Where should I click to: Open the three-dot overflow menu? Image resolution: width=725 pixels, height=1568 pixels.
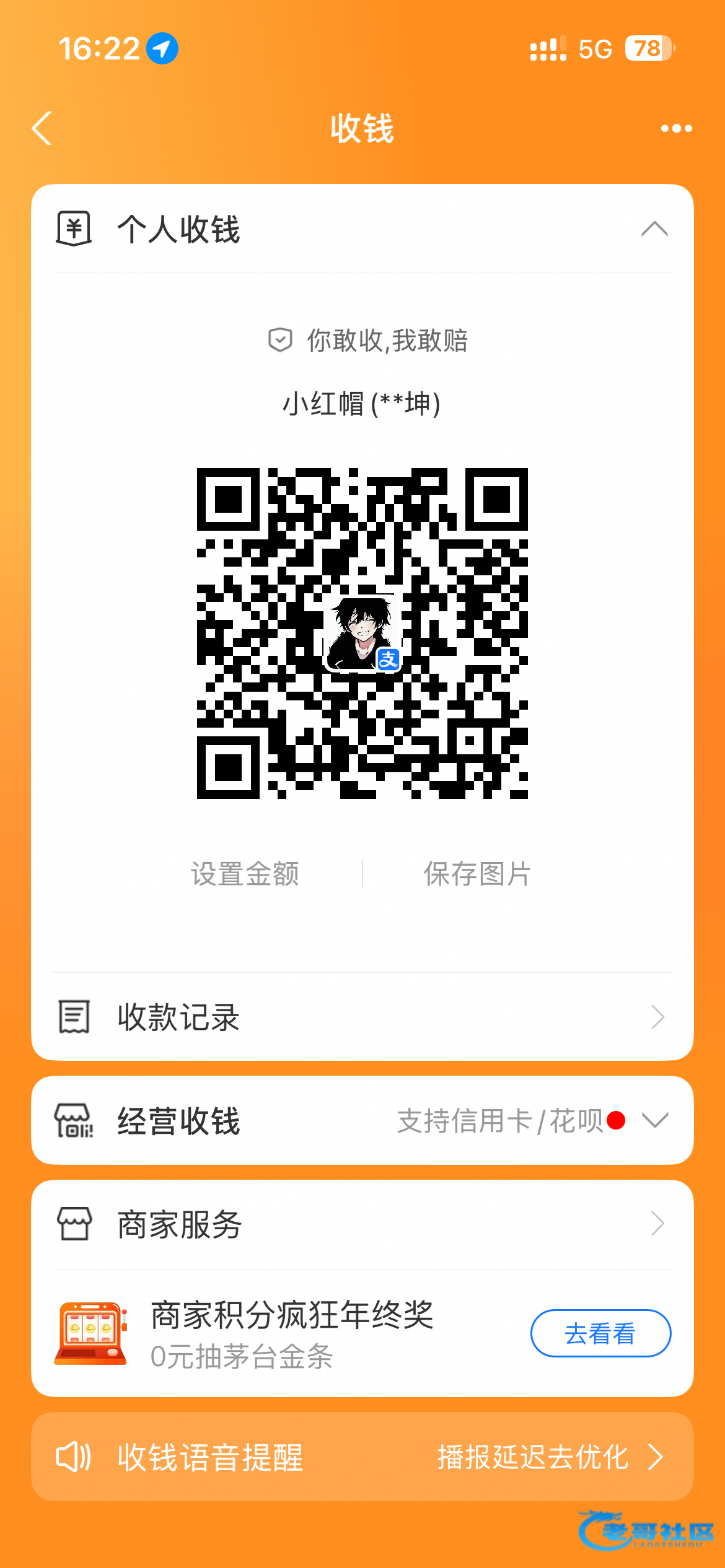click(x=675, y=129)
